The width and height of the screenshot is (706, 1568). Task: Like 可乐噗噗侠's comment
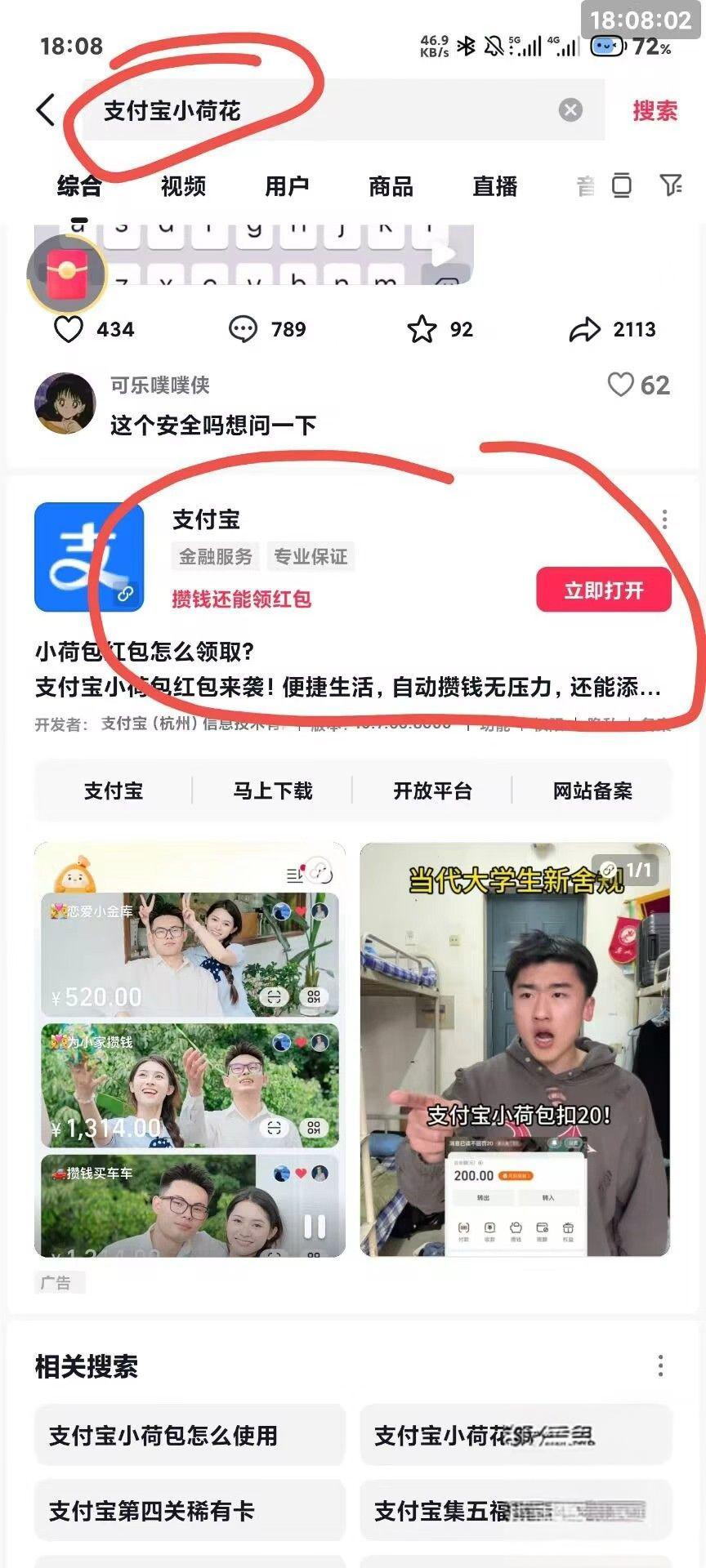point(621,385)
